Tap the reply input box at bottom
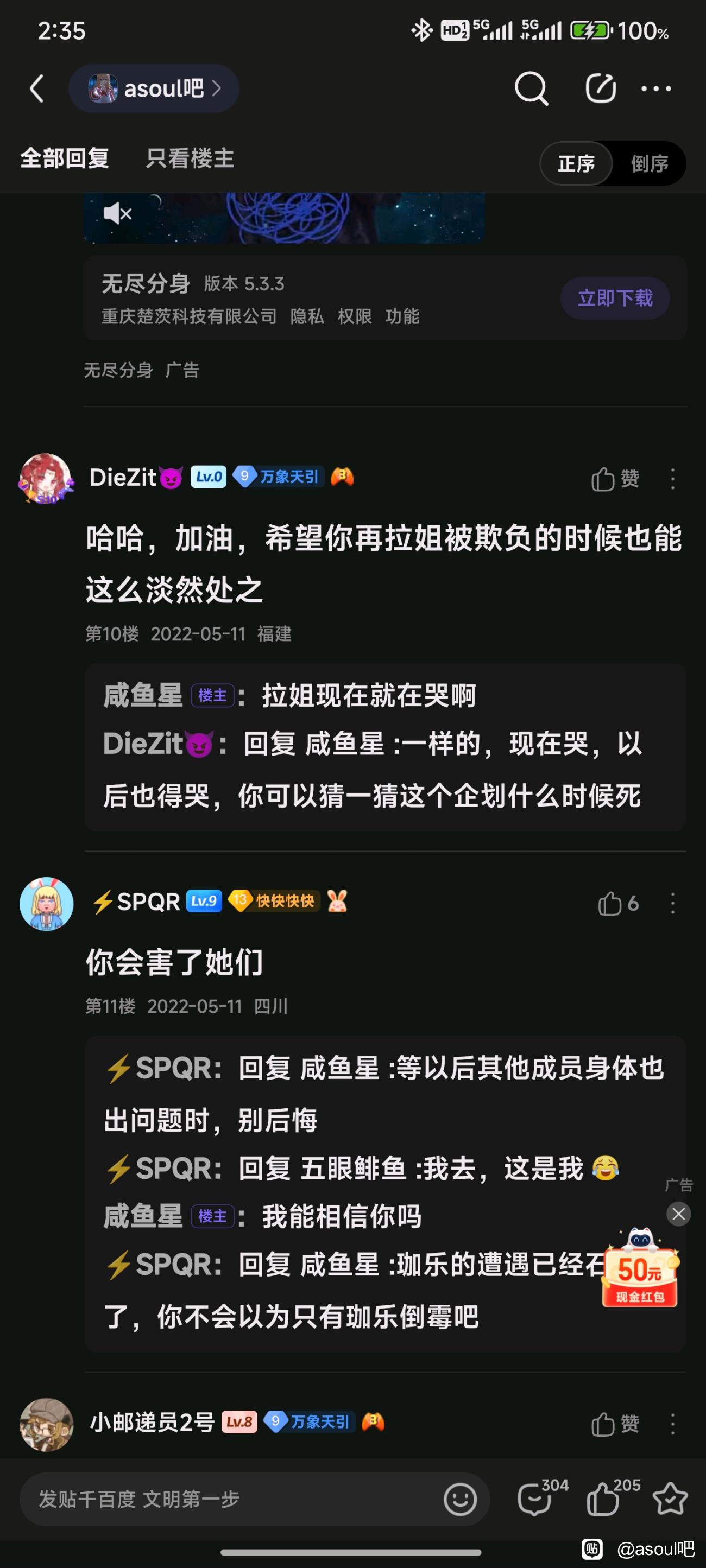Image resolution: width=706 pixels, height=1568 pixels. (231, 1499)
